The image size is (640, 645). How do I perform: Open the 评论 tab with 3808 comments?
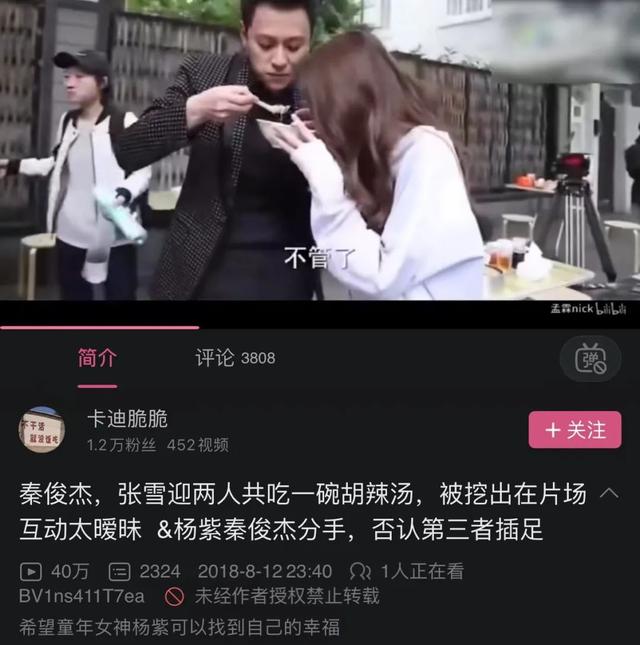point(235,358)
